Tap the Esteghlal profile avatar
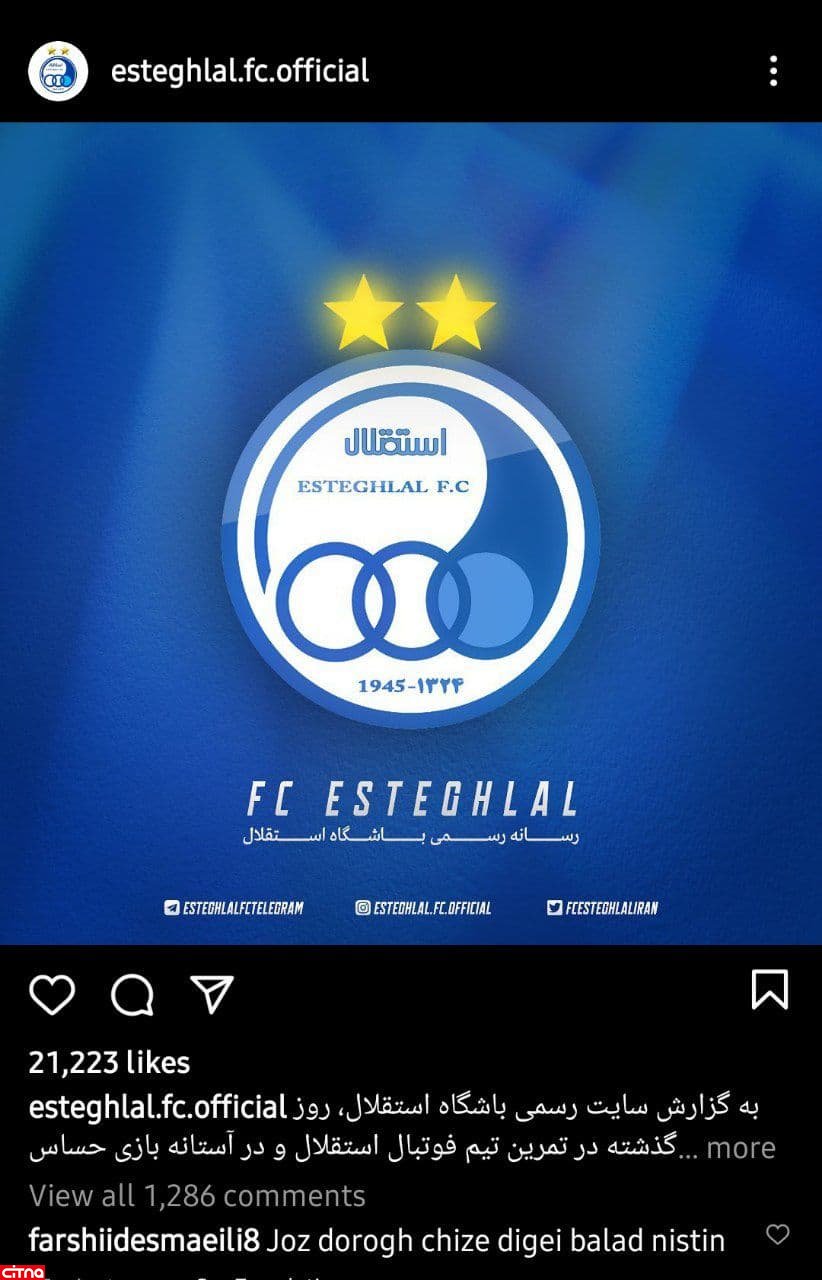This screenshot has width=822, height=1280. pyautogui.click(x=59, y=70)
